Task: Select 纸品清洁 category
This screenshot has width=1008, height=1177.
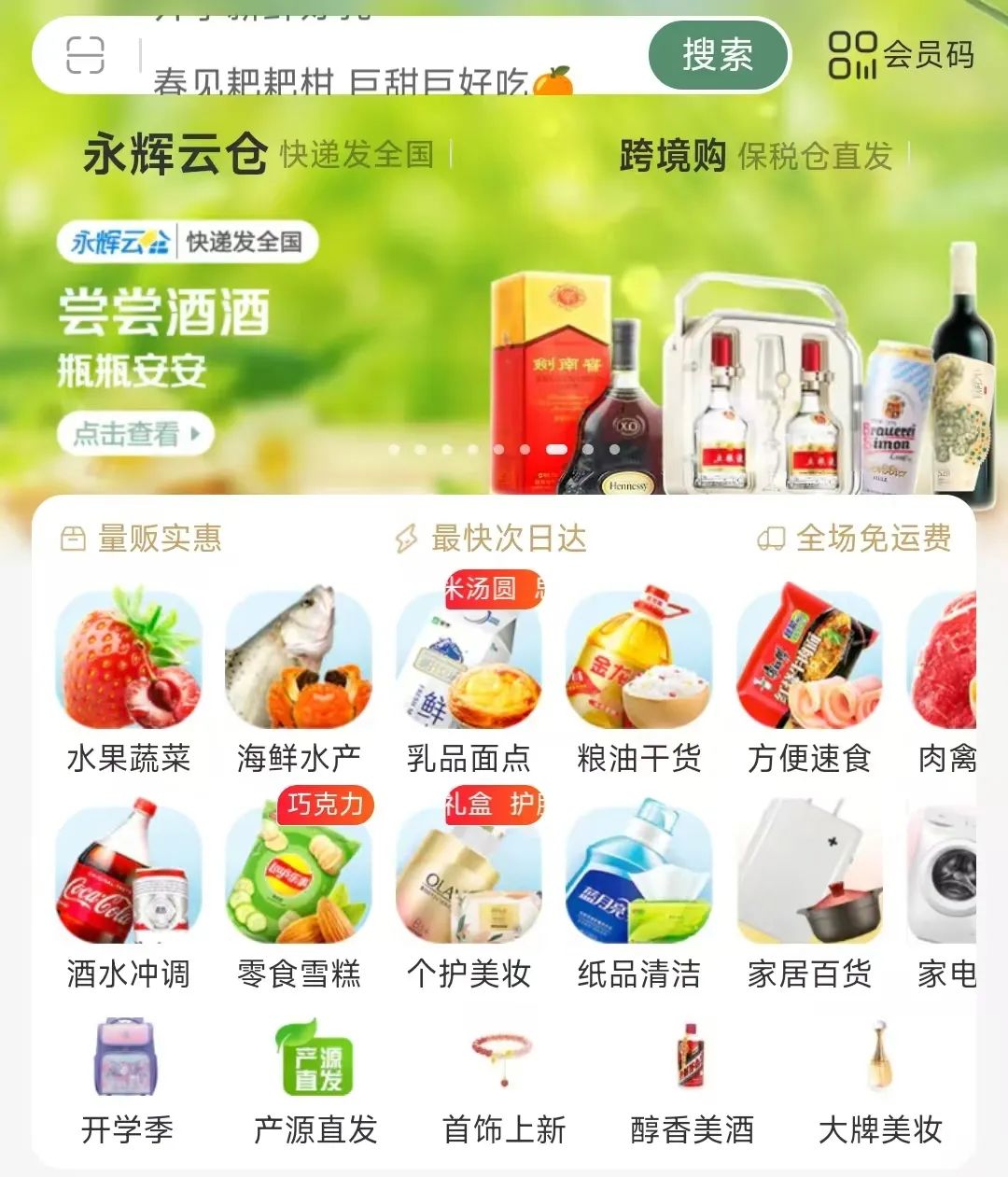Action: coord(638,896)
